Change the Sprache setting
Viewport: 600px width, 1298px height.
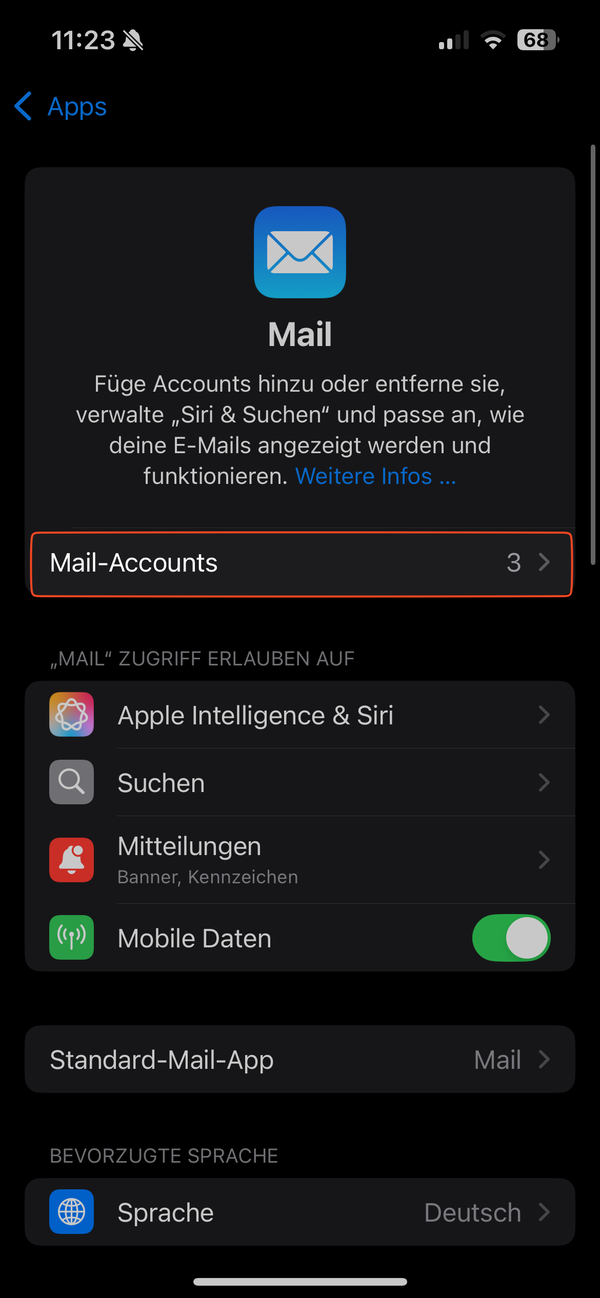(x=300, y=1213)
